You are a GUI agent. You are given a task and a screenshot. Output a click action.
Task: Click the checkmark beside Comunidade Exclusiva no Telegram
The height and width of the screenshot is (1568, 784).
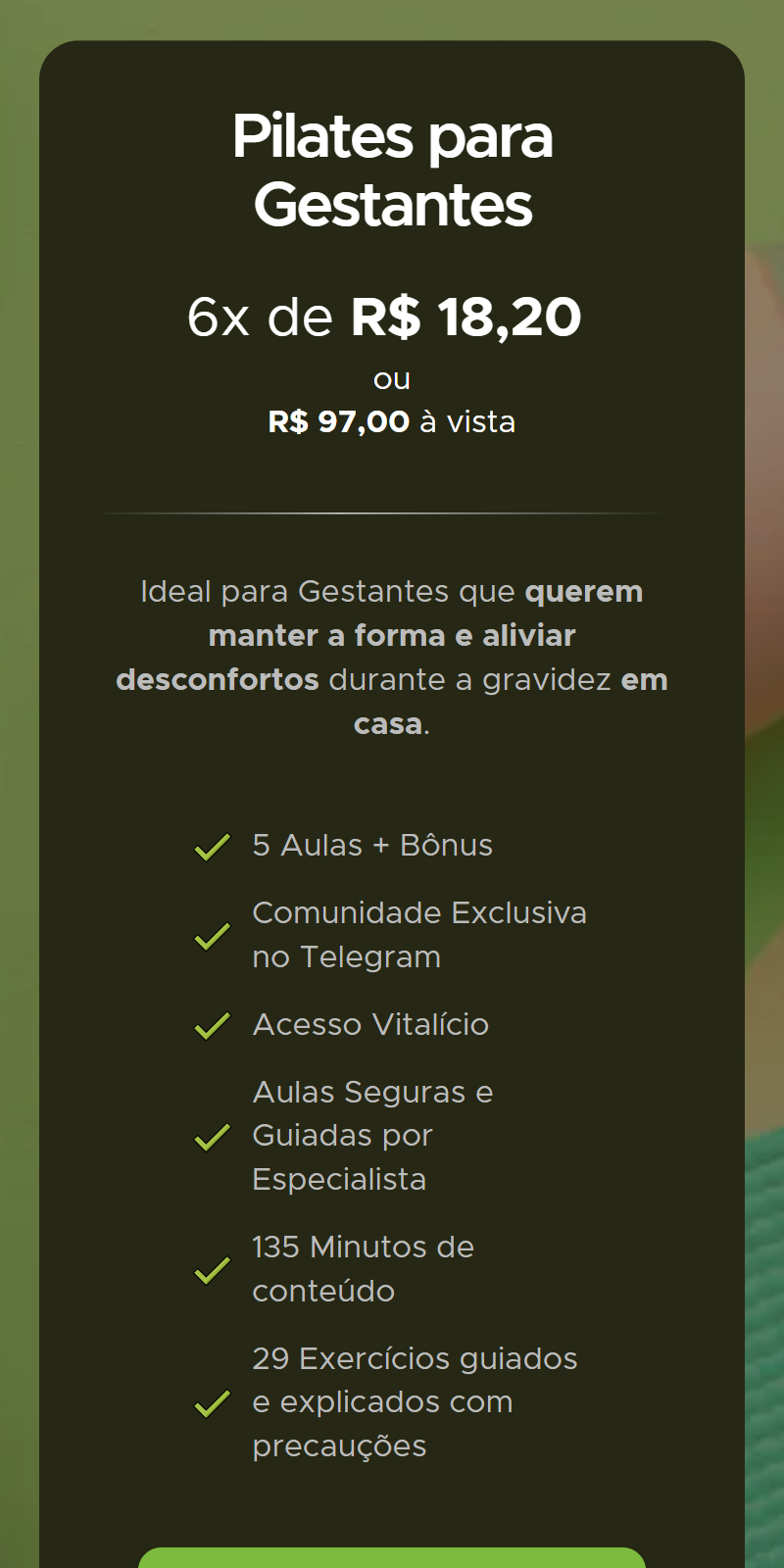[x=212, y=938]
